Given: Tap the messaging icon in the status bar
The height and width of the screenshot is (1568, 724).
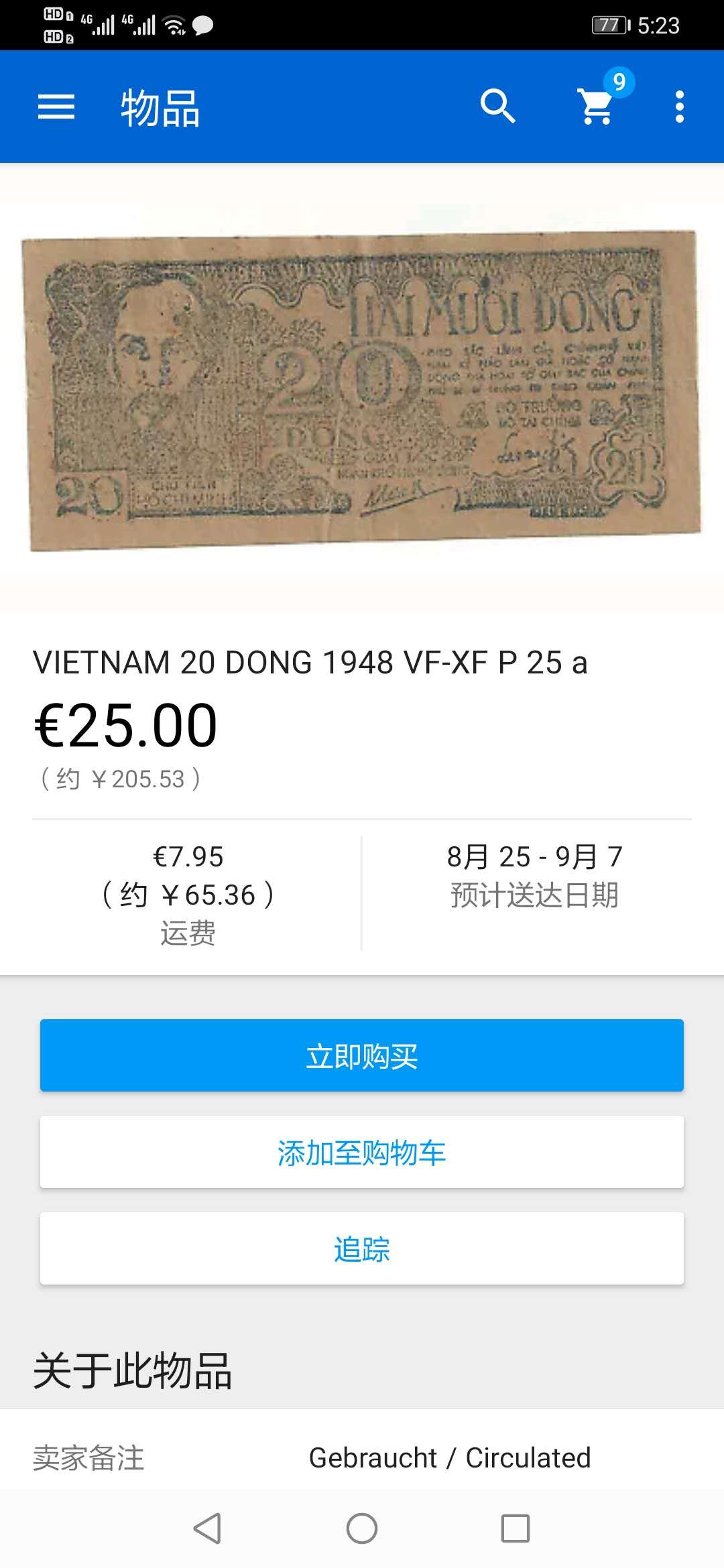Looking at the screenshot, I should (x=200, y=24).
